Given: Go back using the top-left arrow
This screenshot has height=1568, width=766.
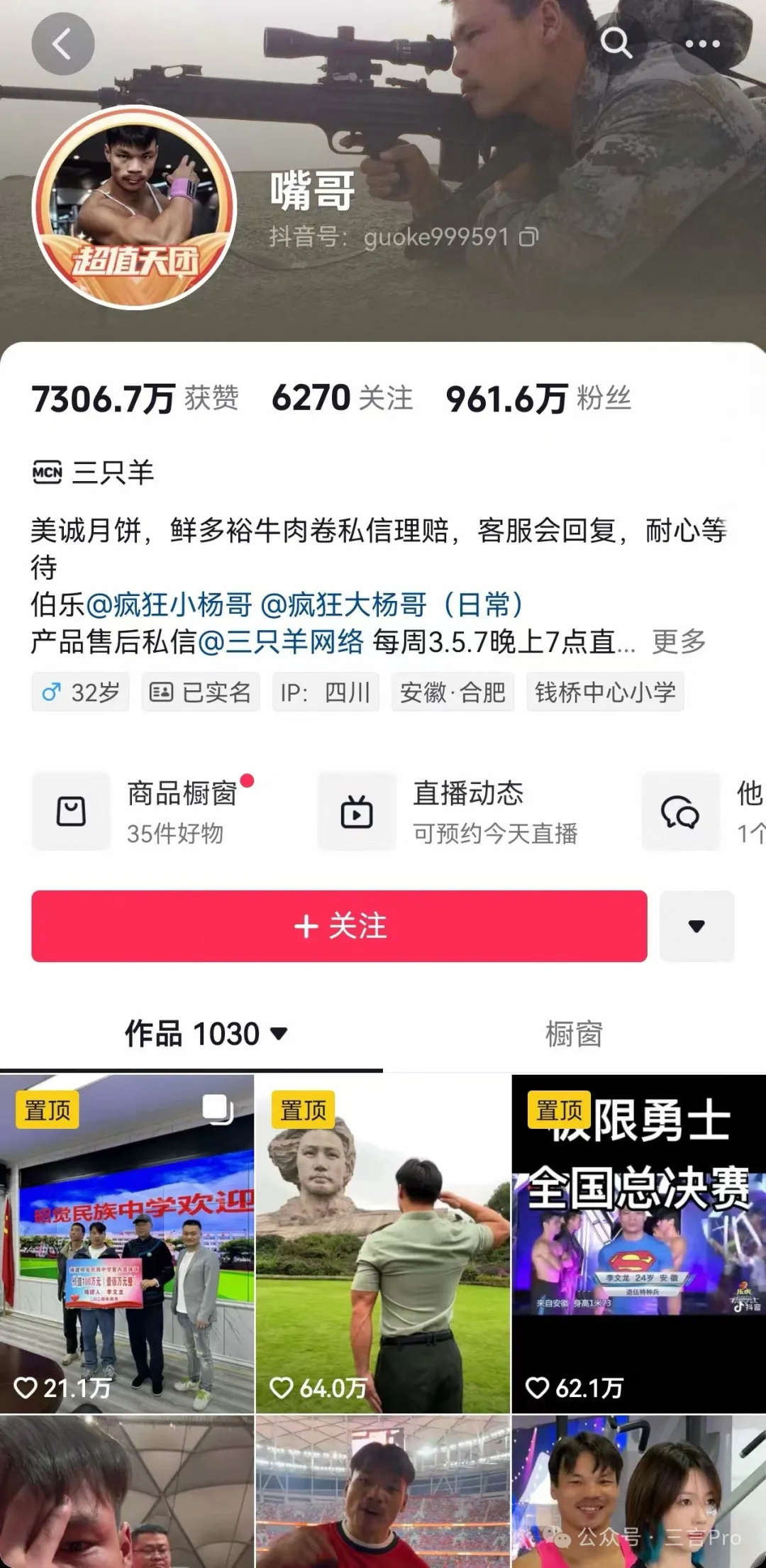Looking at the screenshot, I should coord(62,44).
